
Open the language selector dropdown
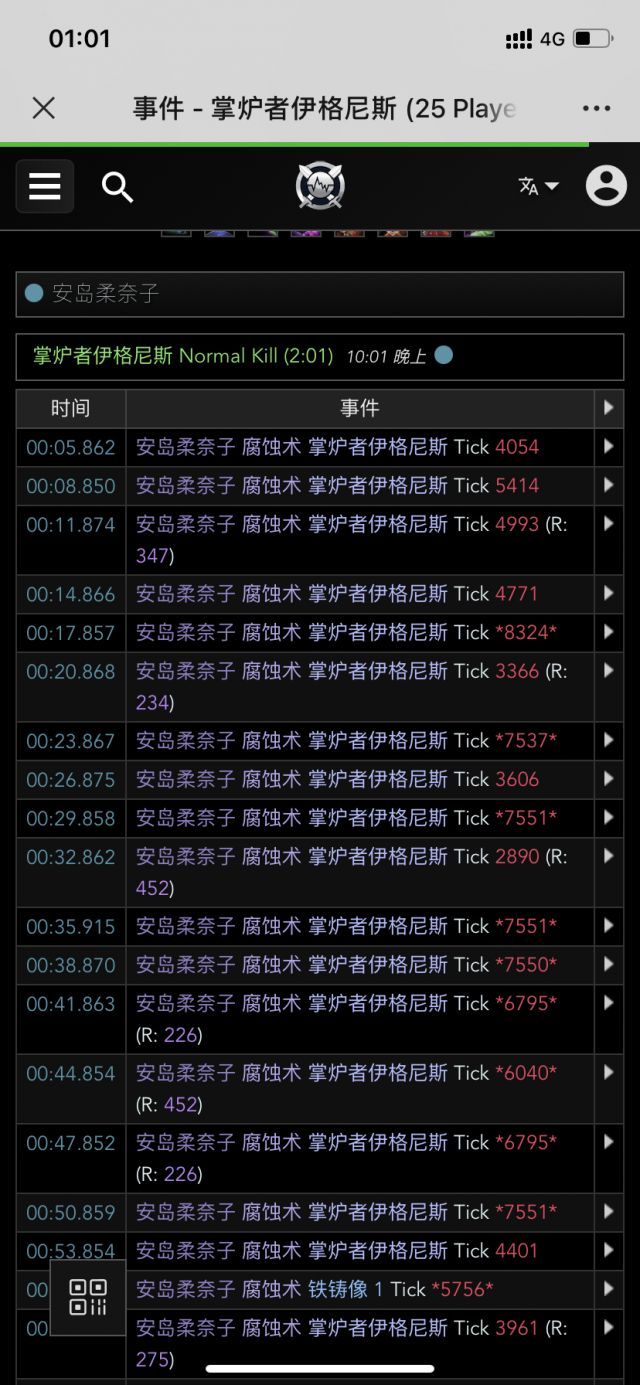coord(538,186)
